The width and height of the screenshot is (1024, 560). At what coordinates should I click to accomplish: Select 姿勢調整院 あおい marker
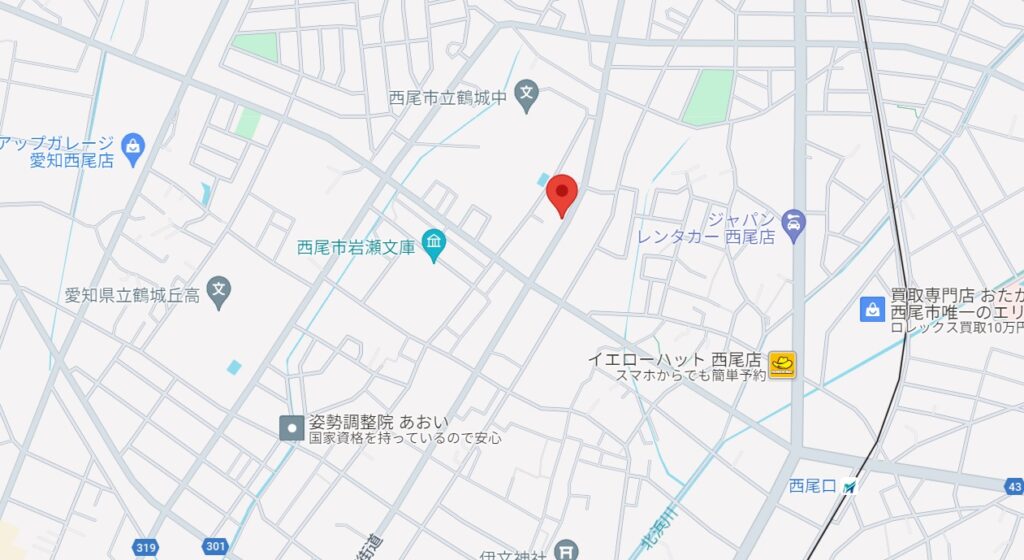pyautogui.click(x=291, y=428)
